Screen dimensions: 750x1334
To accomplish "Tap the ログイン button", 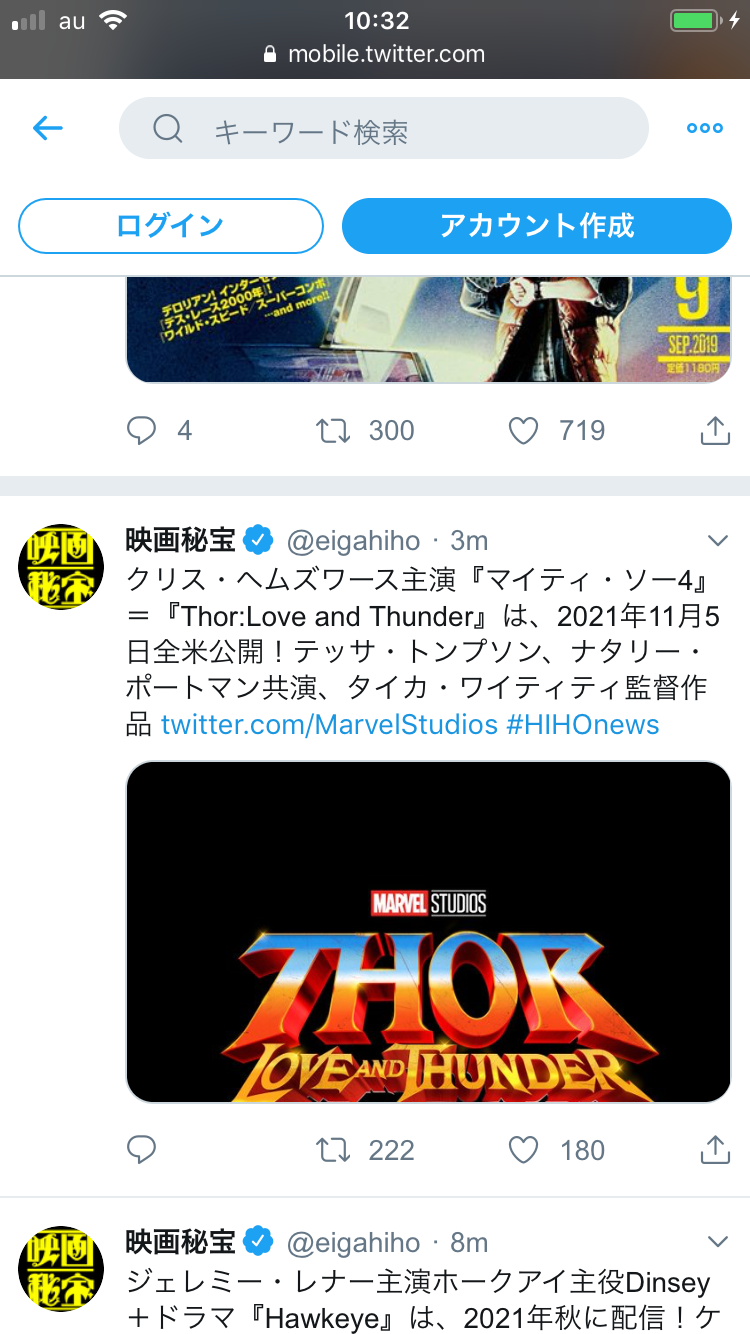I will [x=171, y=226].
